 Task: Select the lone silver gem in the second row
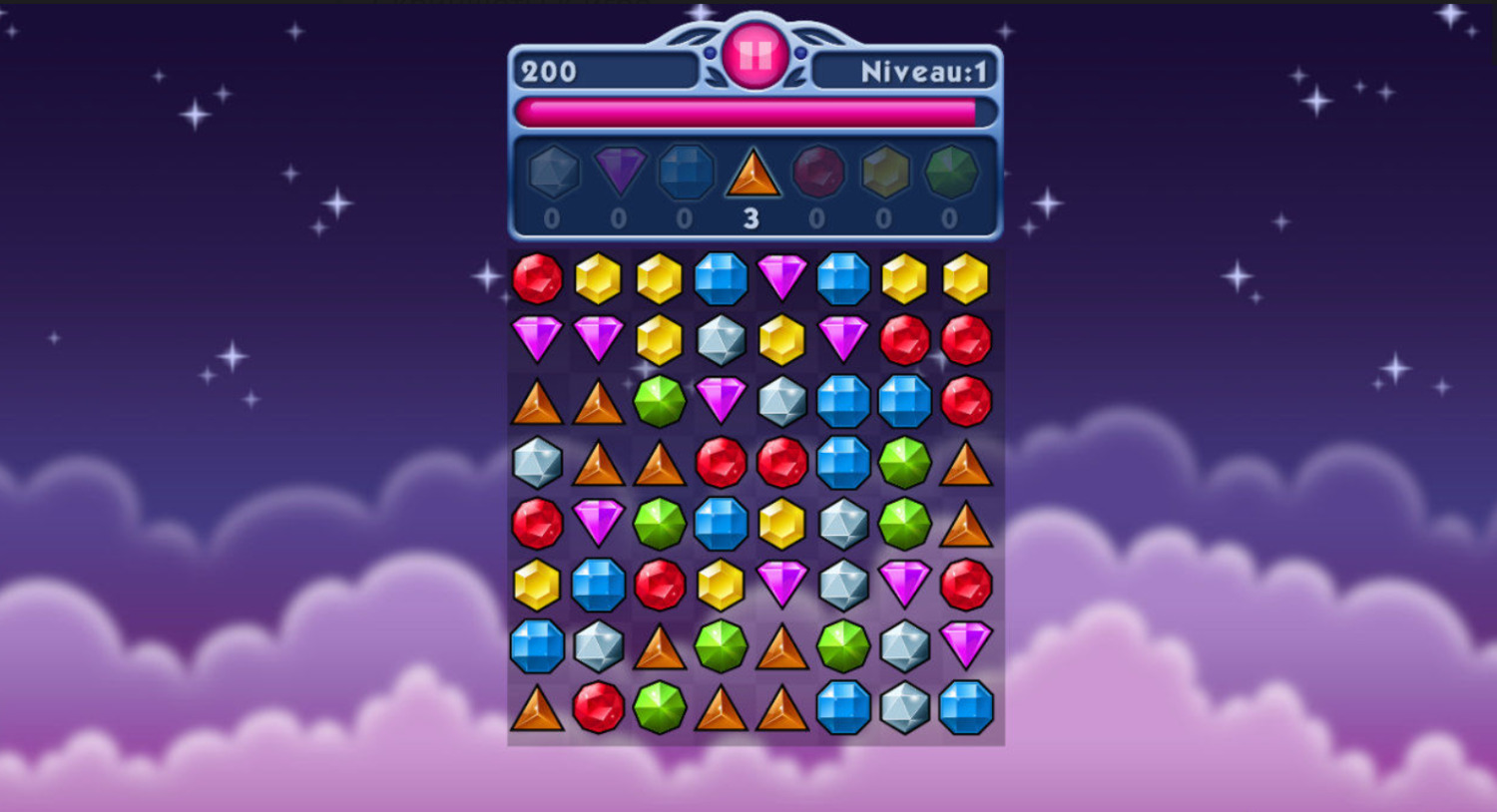(x=721, y=340)
